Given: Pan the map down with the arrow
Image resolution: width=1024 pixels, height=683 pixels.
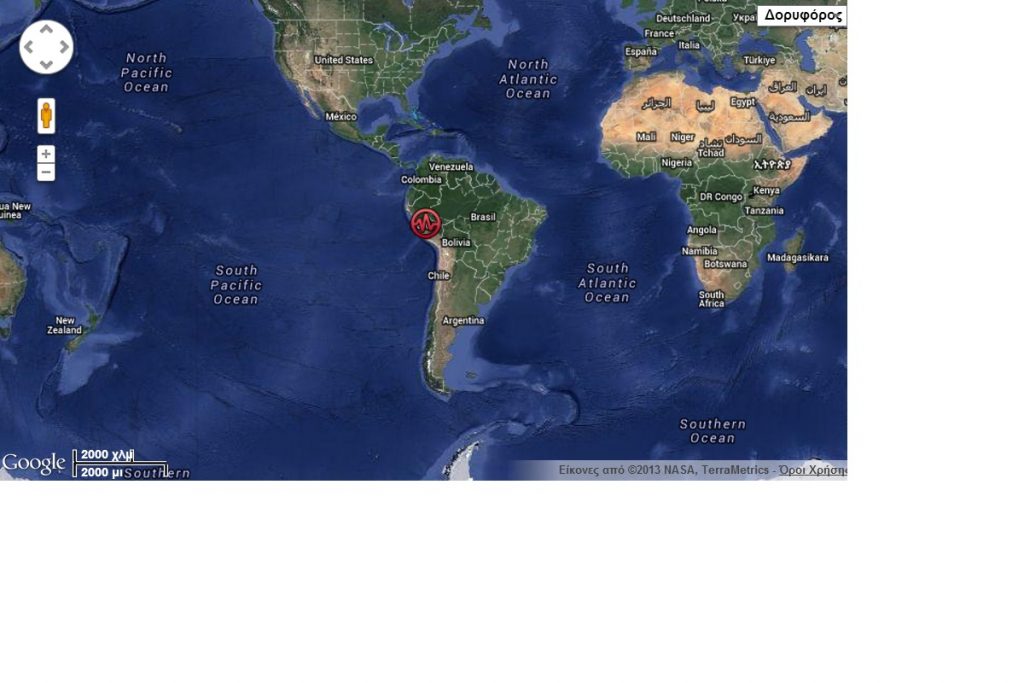Looking at the screenshot, I should pos(46,64).
